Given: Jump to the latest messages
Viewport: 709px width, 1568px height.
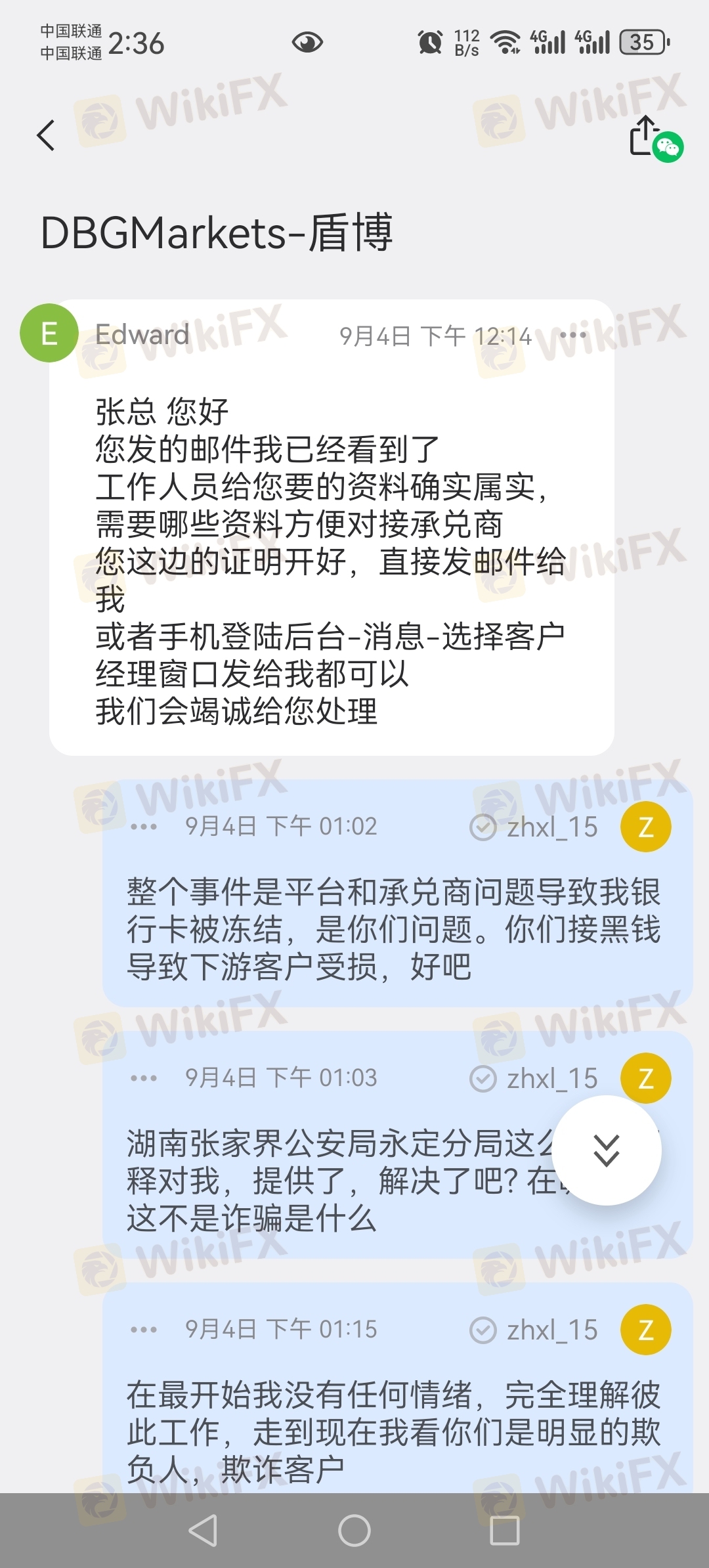Looking at the screenshot, I should pos(606,1150).
